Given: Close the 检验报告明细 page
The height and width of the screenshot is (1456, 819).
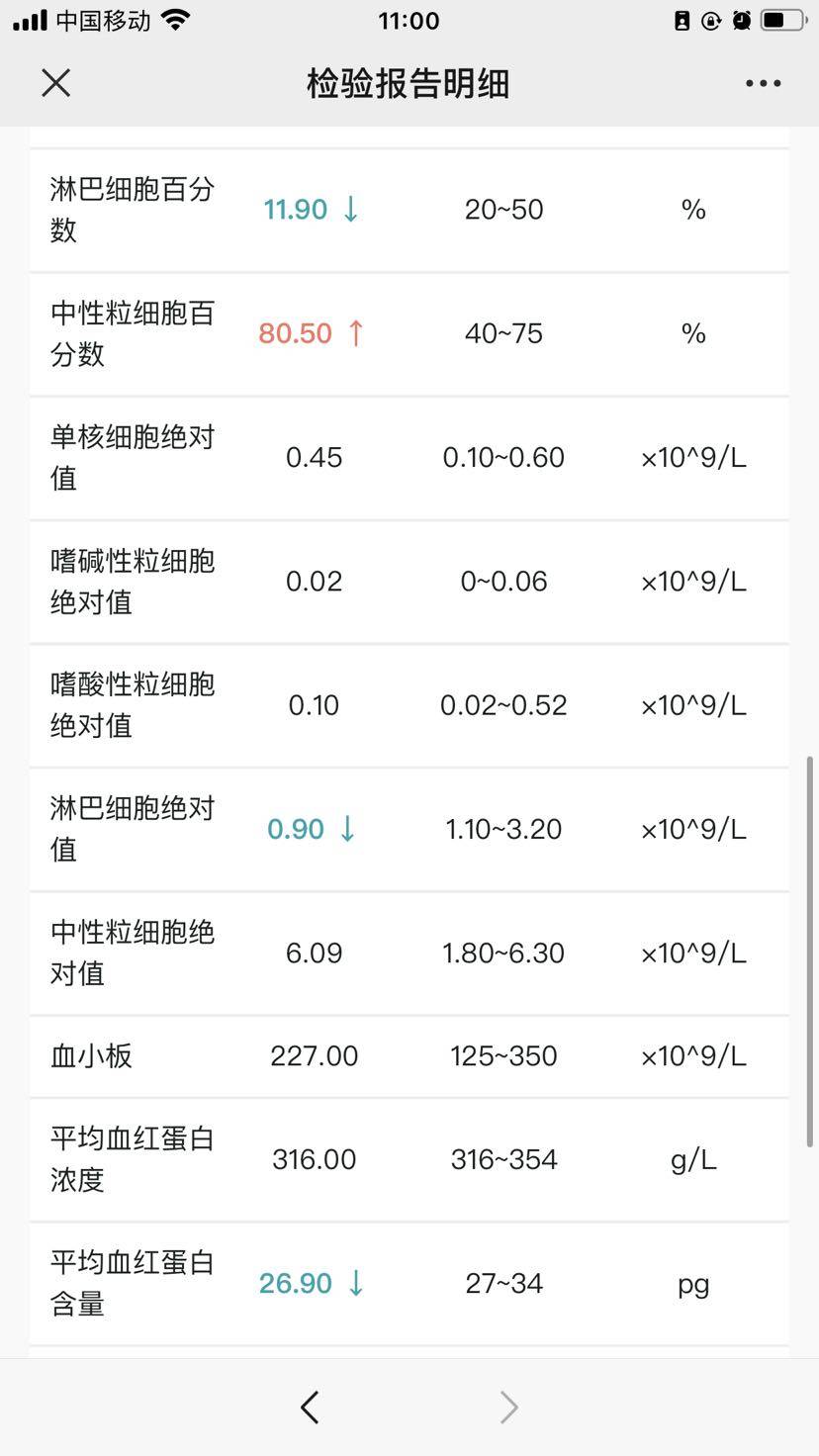Looking at the screenshot, I should 56,83.
